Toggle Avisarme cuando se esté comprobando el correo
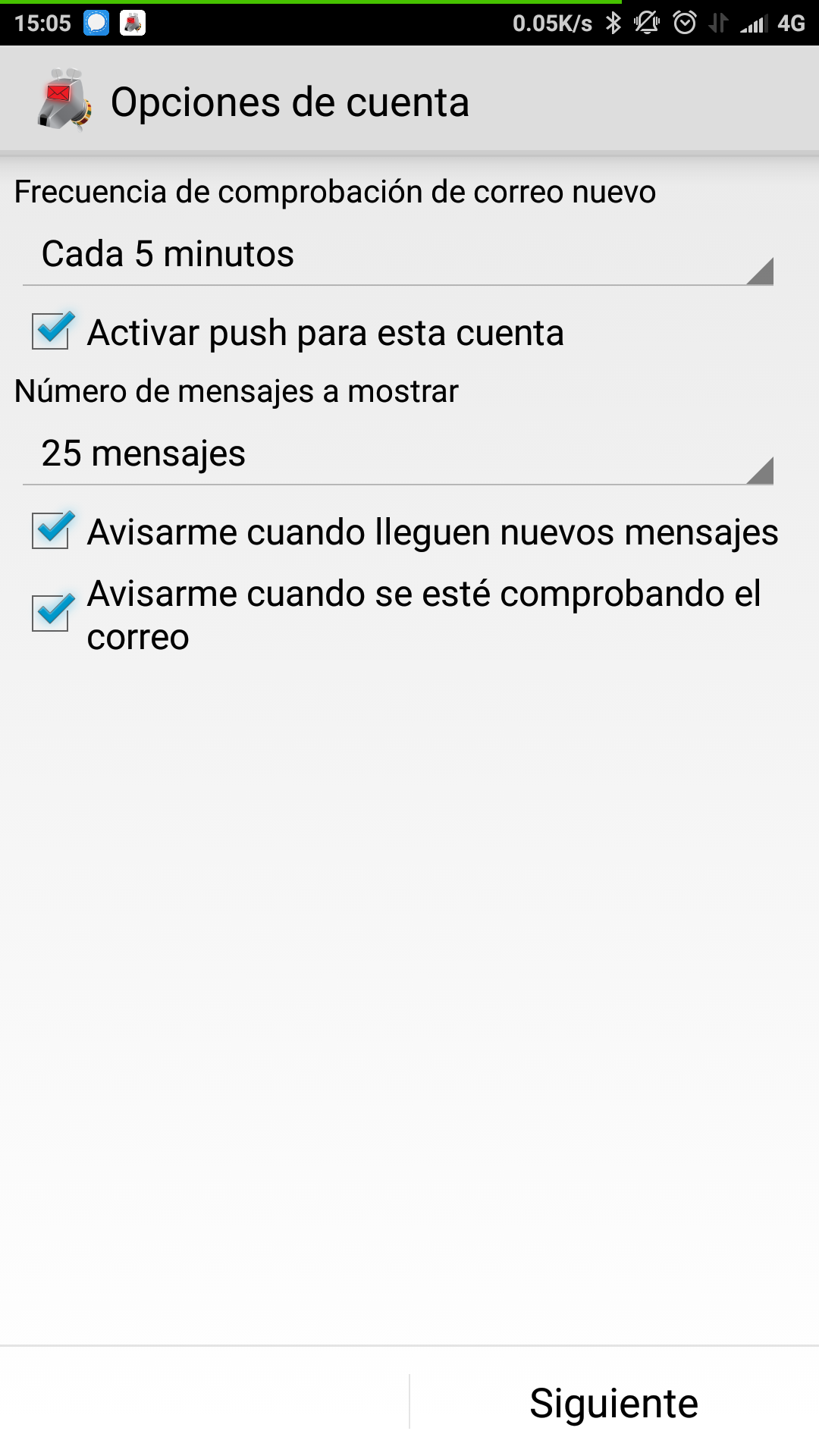This screenshot has width=819, height=1456. click(52, 613)
